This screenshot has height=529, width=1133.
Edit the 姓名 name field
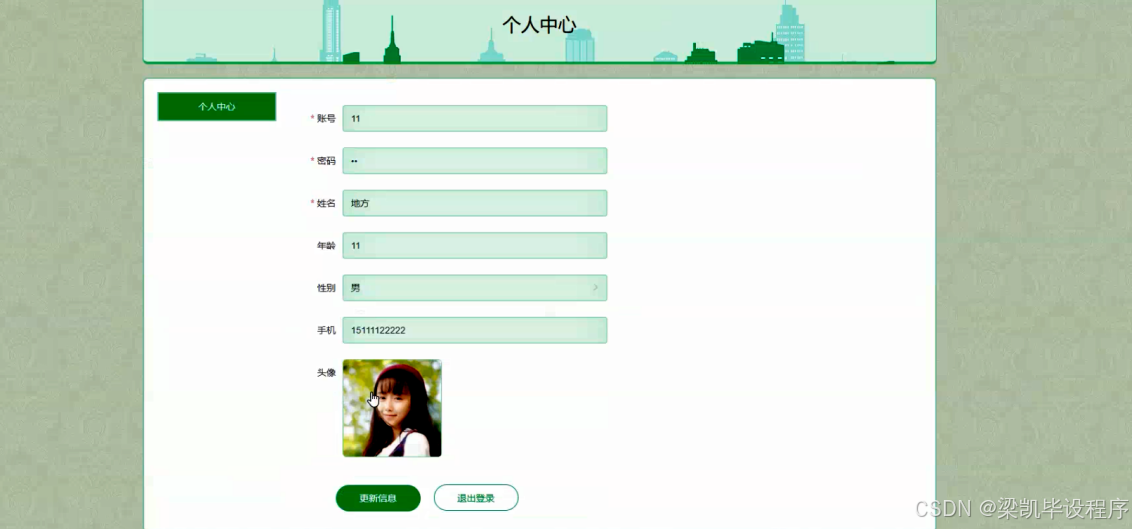pyautogui.click(x=475, y=203)
